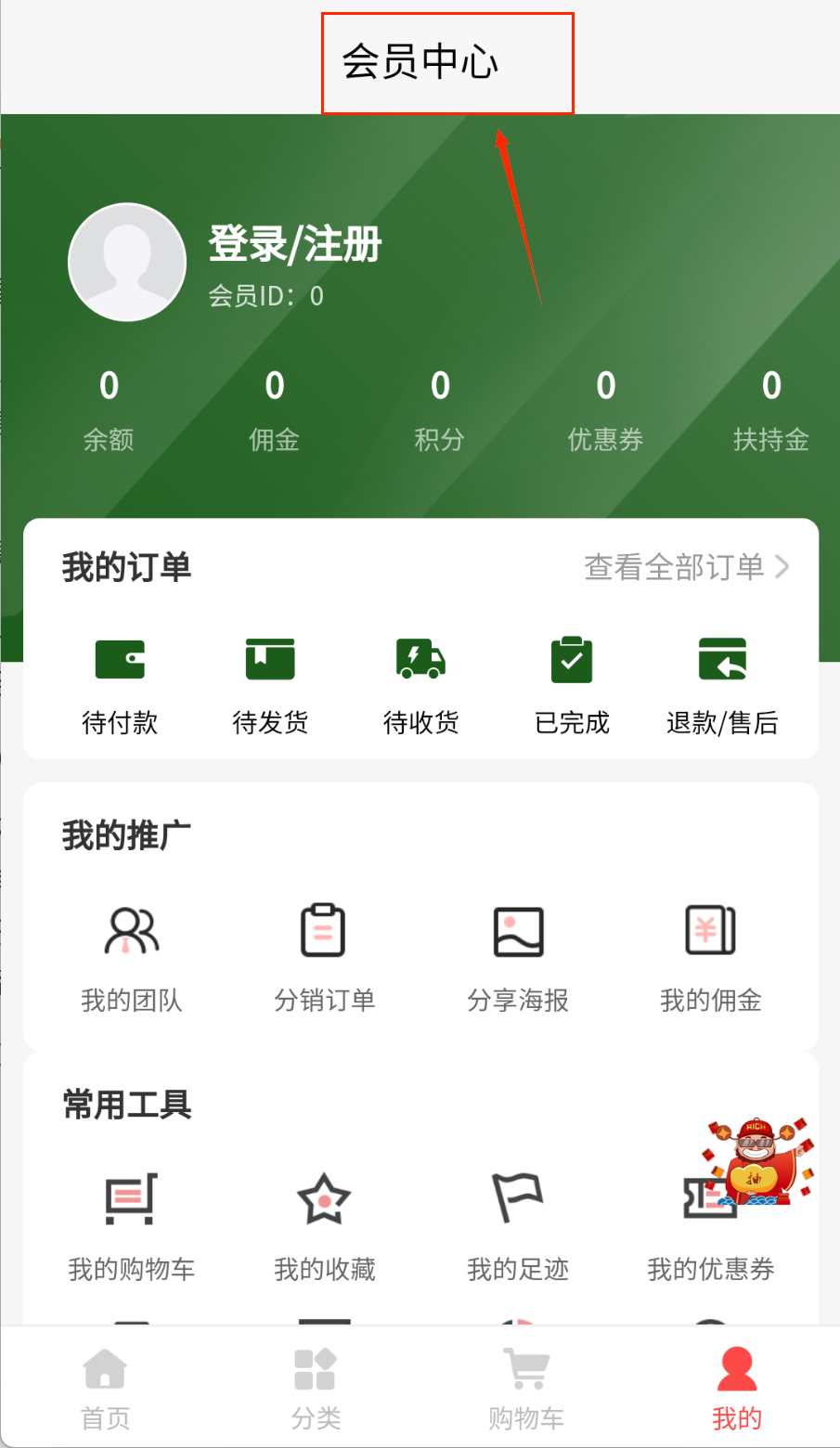Open 分享海报 tool

(518, 958)
